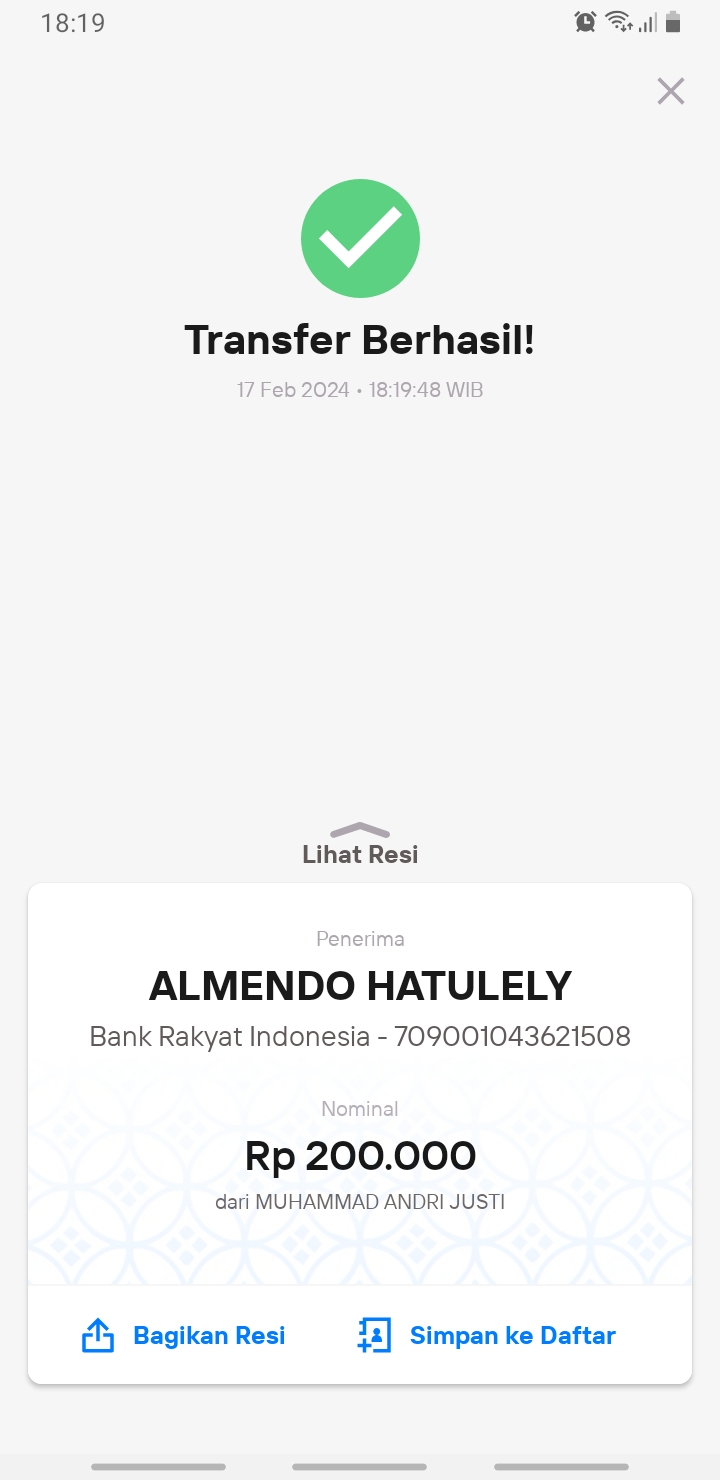
Task: Expand Lihat Resi to view receipt
Action: point(360,844)
